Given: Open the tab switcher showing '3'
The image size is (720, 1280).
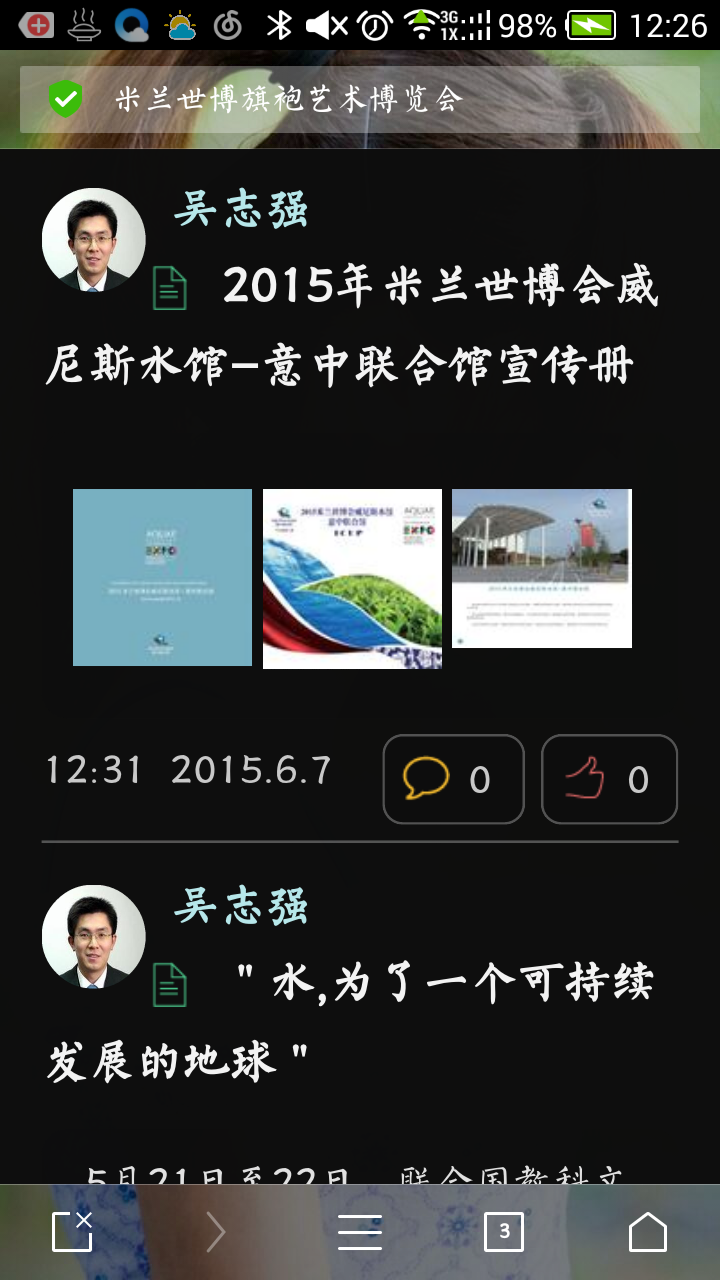Looking at the screenshot, I should [x=504, y=1232].
